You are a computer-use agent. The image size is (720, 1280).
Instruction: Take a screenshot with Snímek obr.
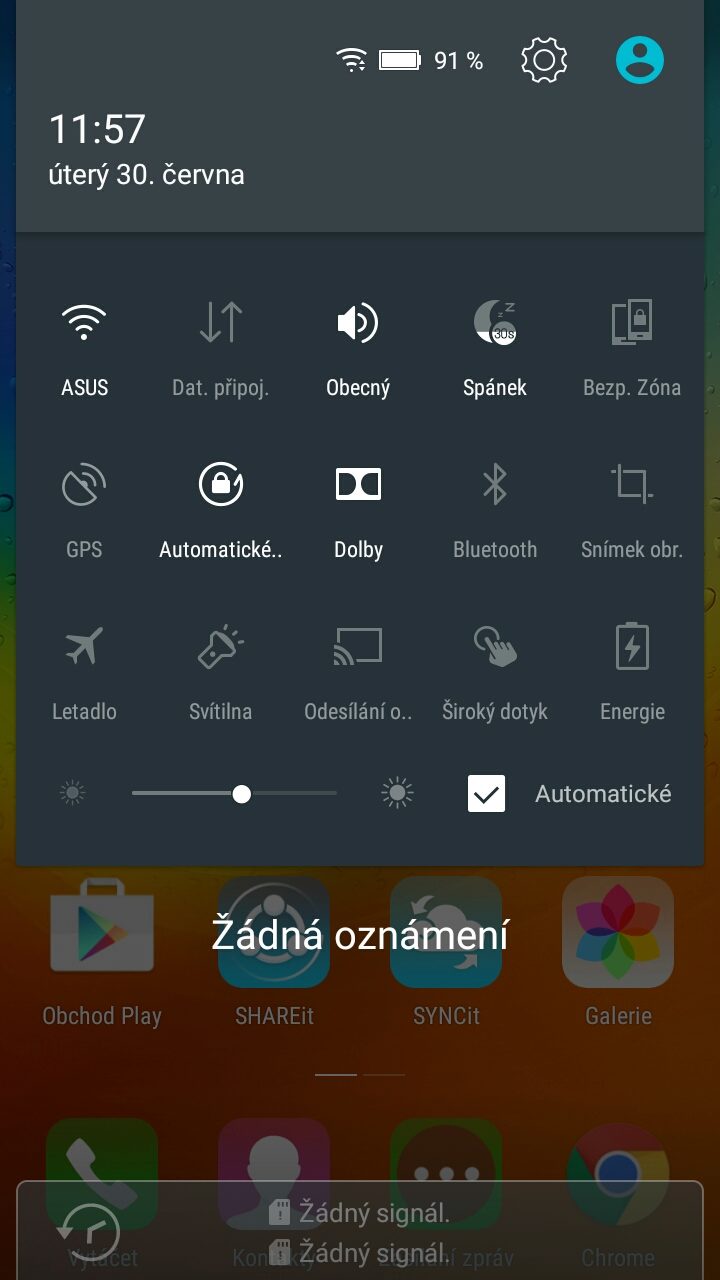point(632,507)
